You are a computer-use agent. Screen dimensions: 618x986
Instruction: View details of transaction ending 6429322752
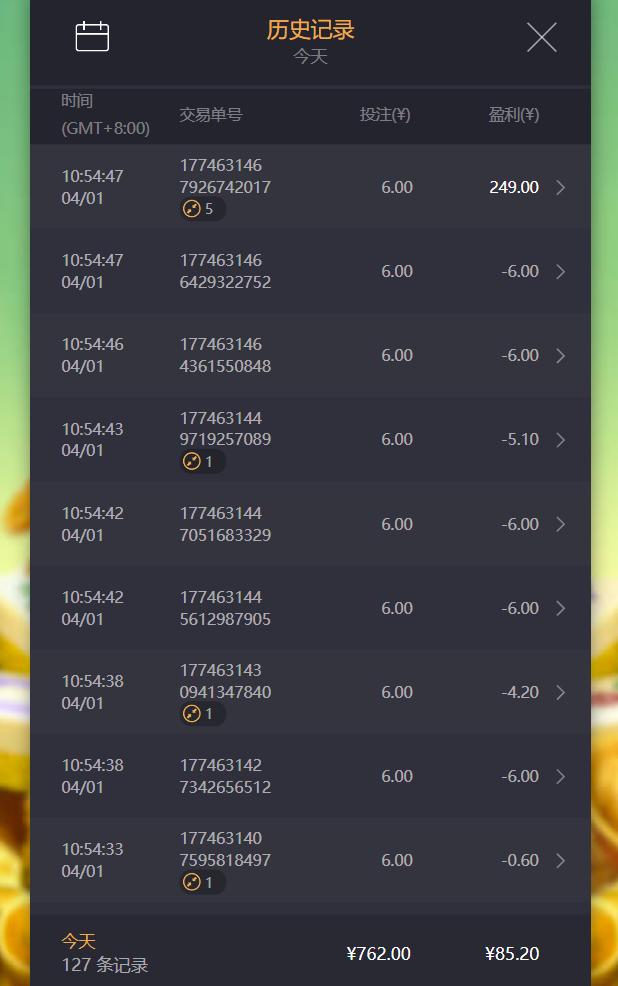(310, 271)
